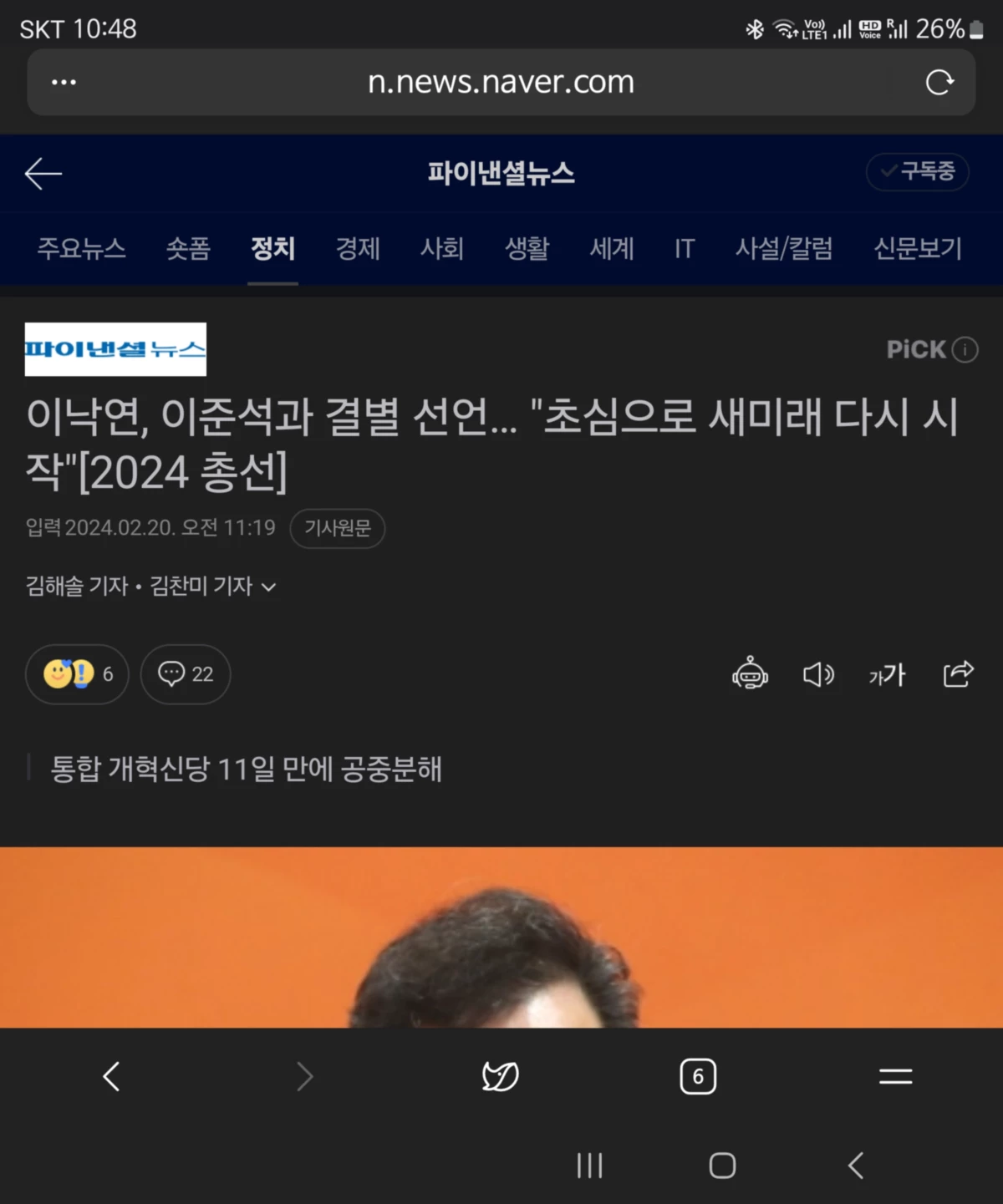Viewport: 1003px width, 1204px height.
Task: View the 22 comments
Action: coord(186,674)
